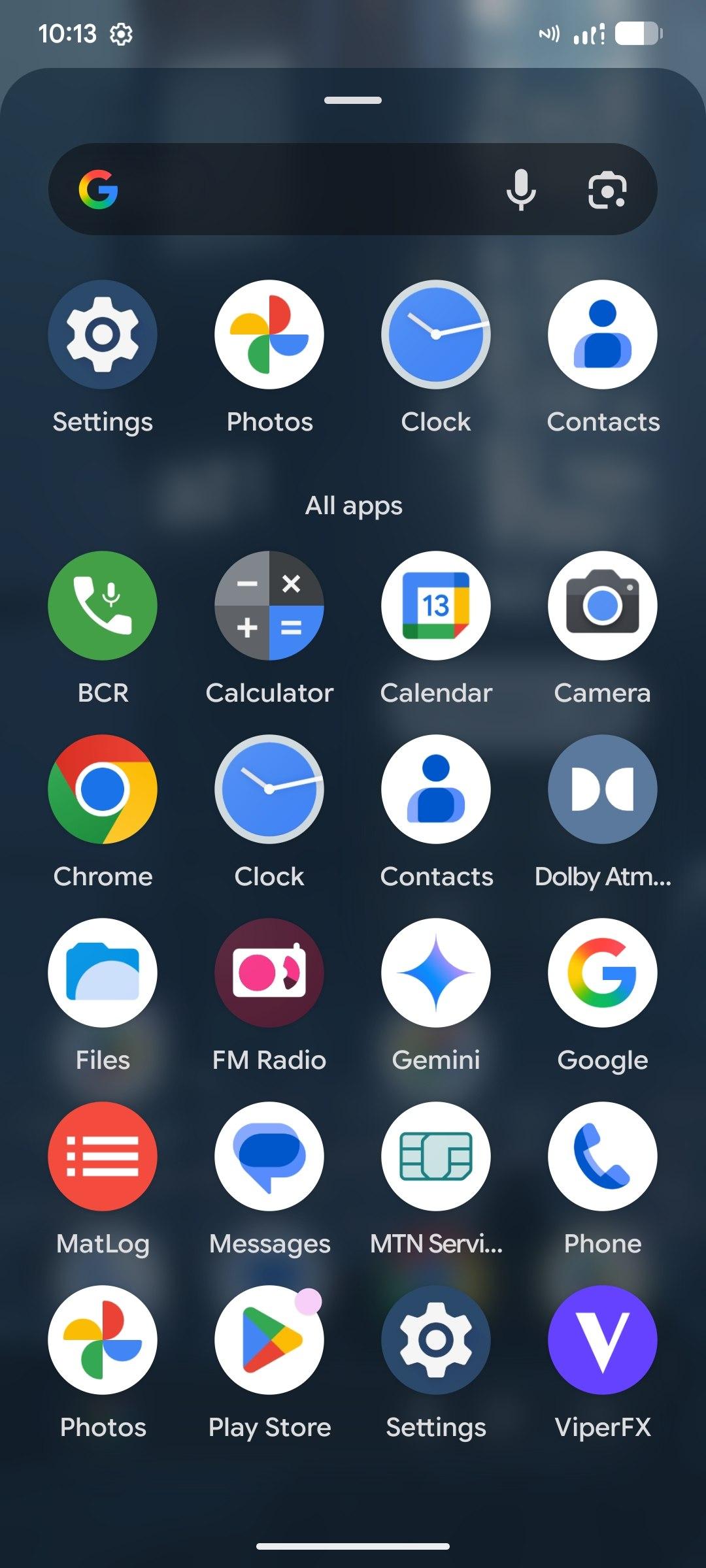This screenshot has height=1568, width=706.
Task: Tap the Google search bar
Action: (301, 189)
